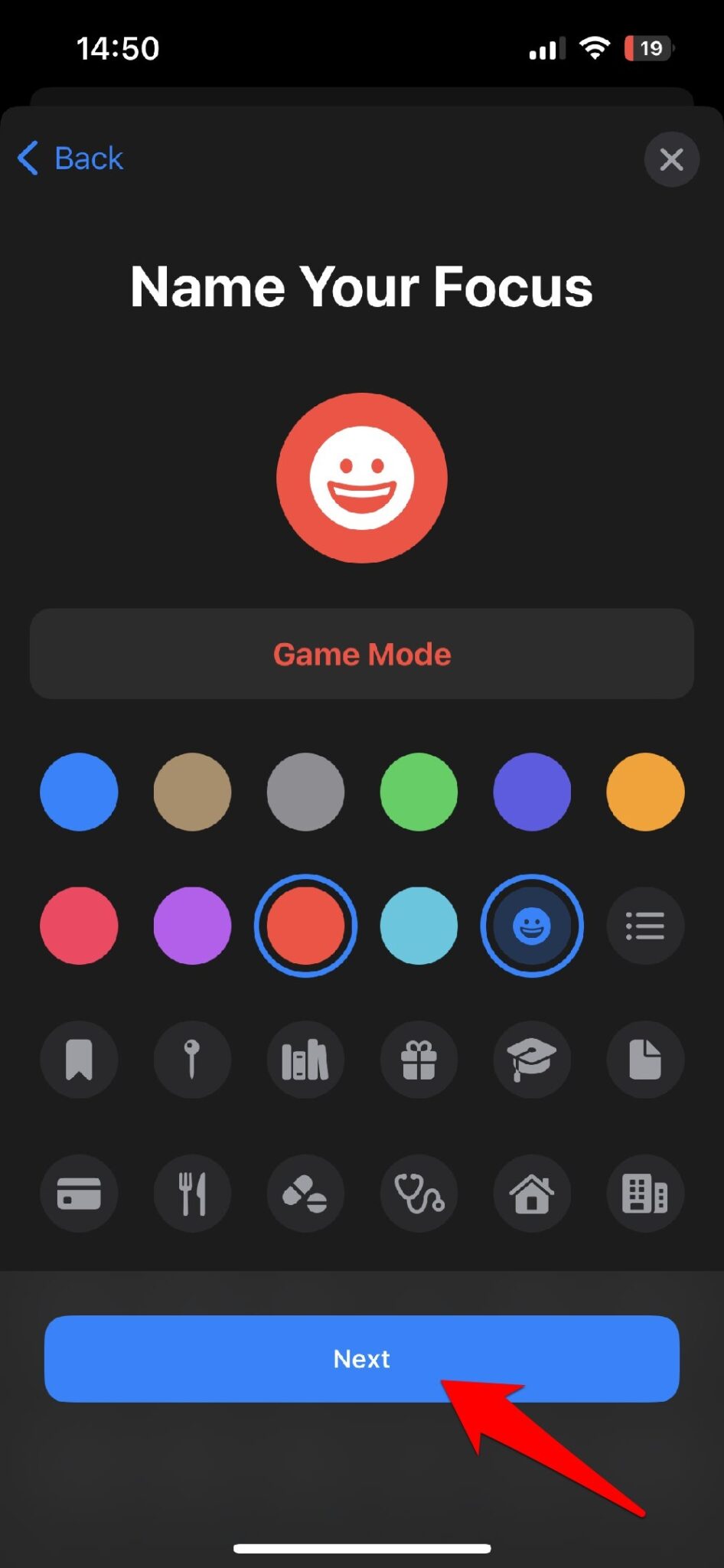Select the pills icon
Screen dimensions: 724x1568
coord(305,1194)
